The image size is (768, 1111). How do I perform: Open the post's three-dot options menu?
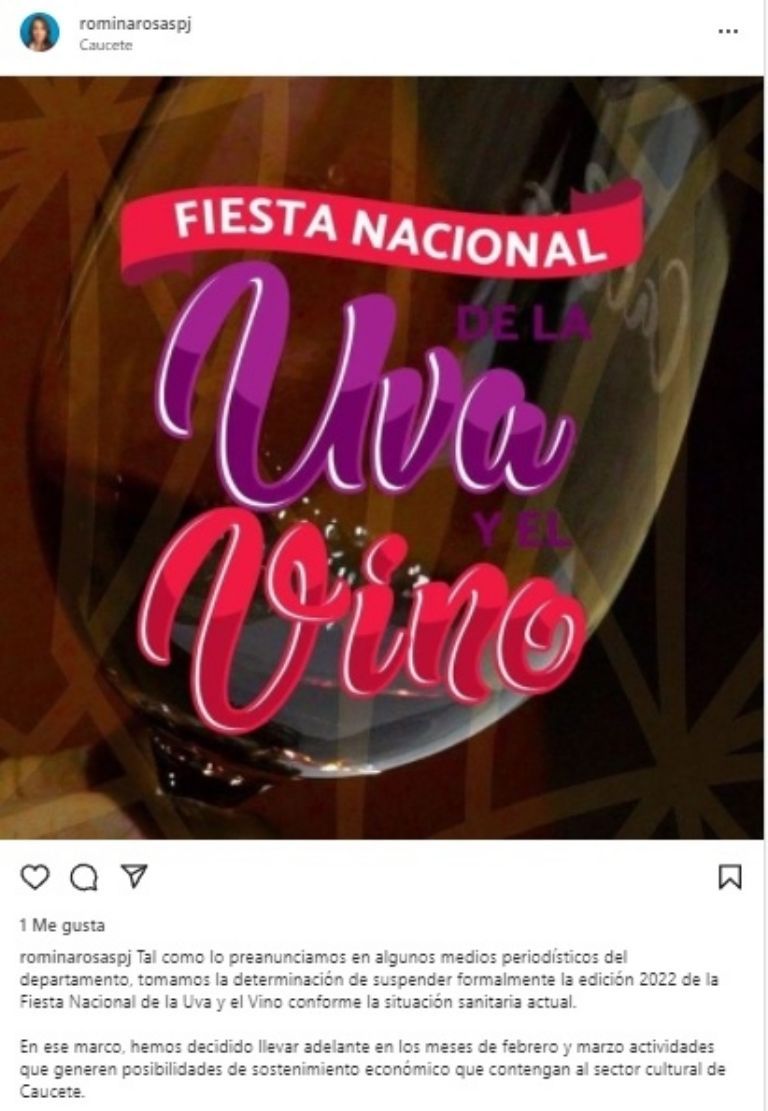(x=728, y=31)
